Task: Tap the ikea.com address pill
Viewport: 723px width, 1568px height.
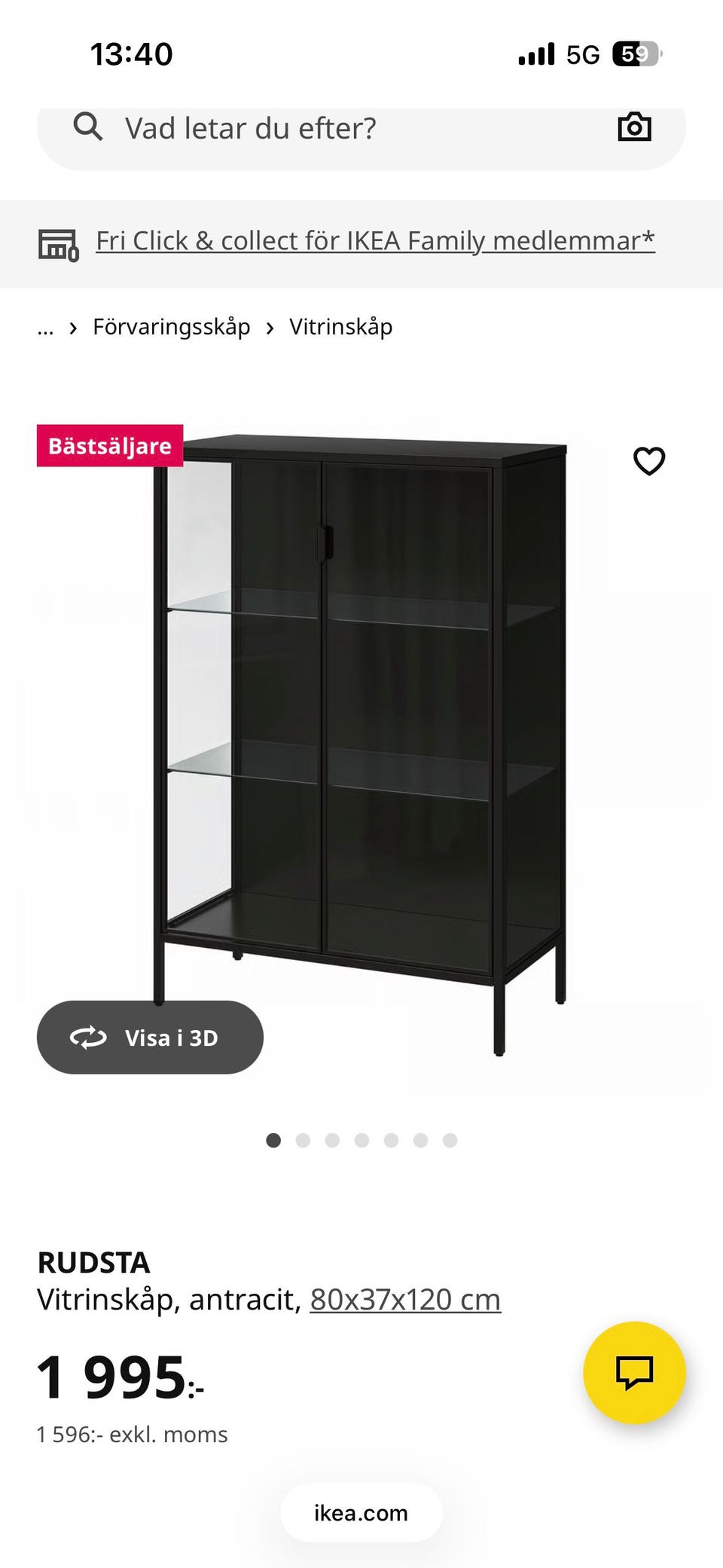Action: (361, 1512)
